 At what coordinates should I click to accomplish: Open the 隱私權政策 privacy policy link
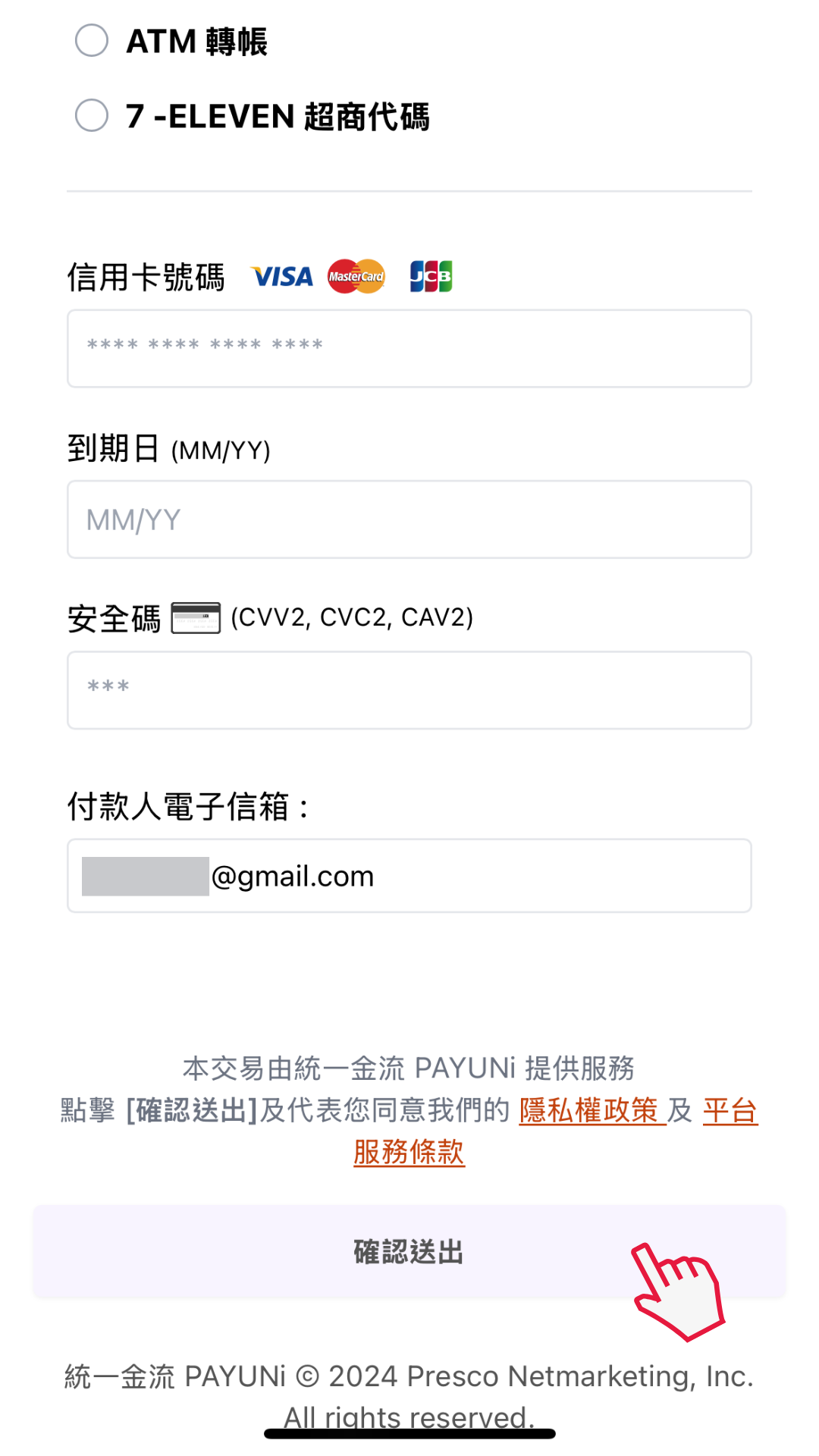tap(592, 1110)
